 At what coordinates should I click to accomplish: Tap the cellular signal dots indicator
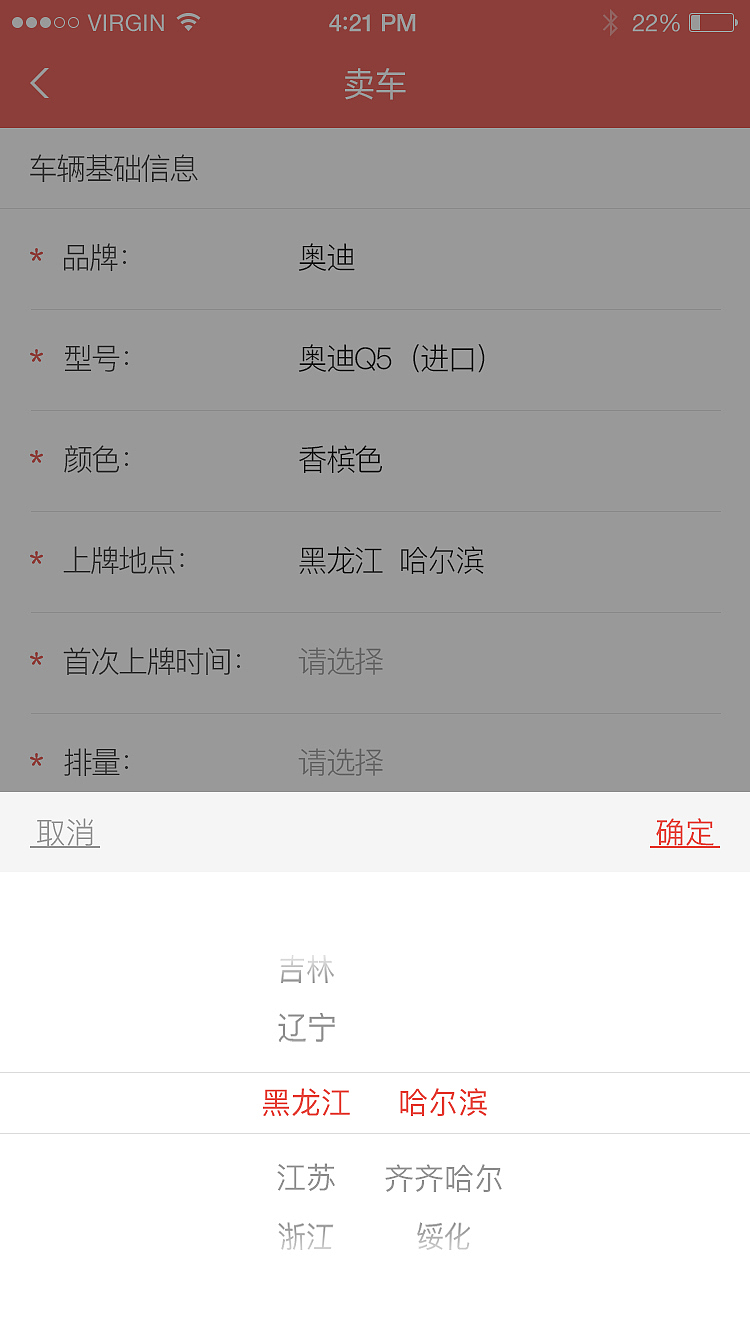(45, 22)
